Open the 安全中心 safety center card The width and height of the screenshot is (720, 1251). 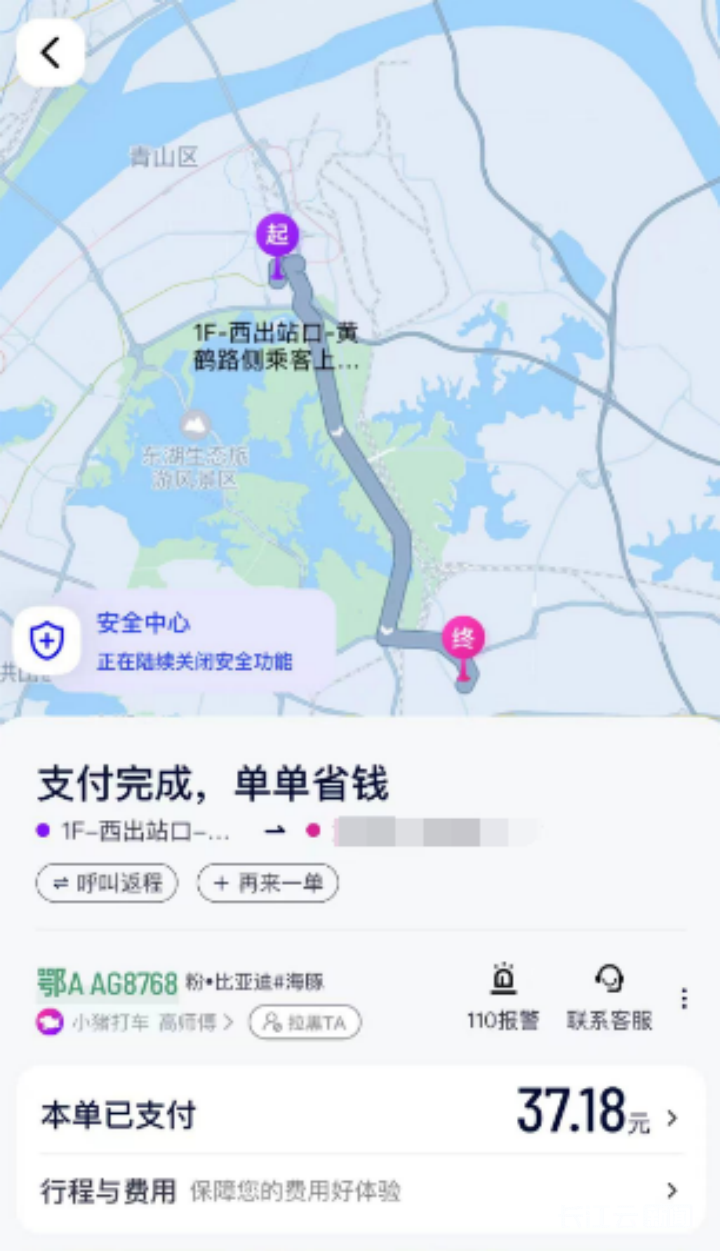tap(174, 641)
